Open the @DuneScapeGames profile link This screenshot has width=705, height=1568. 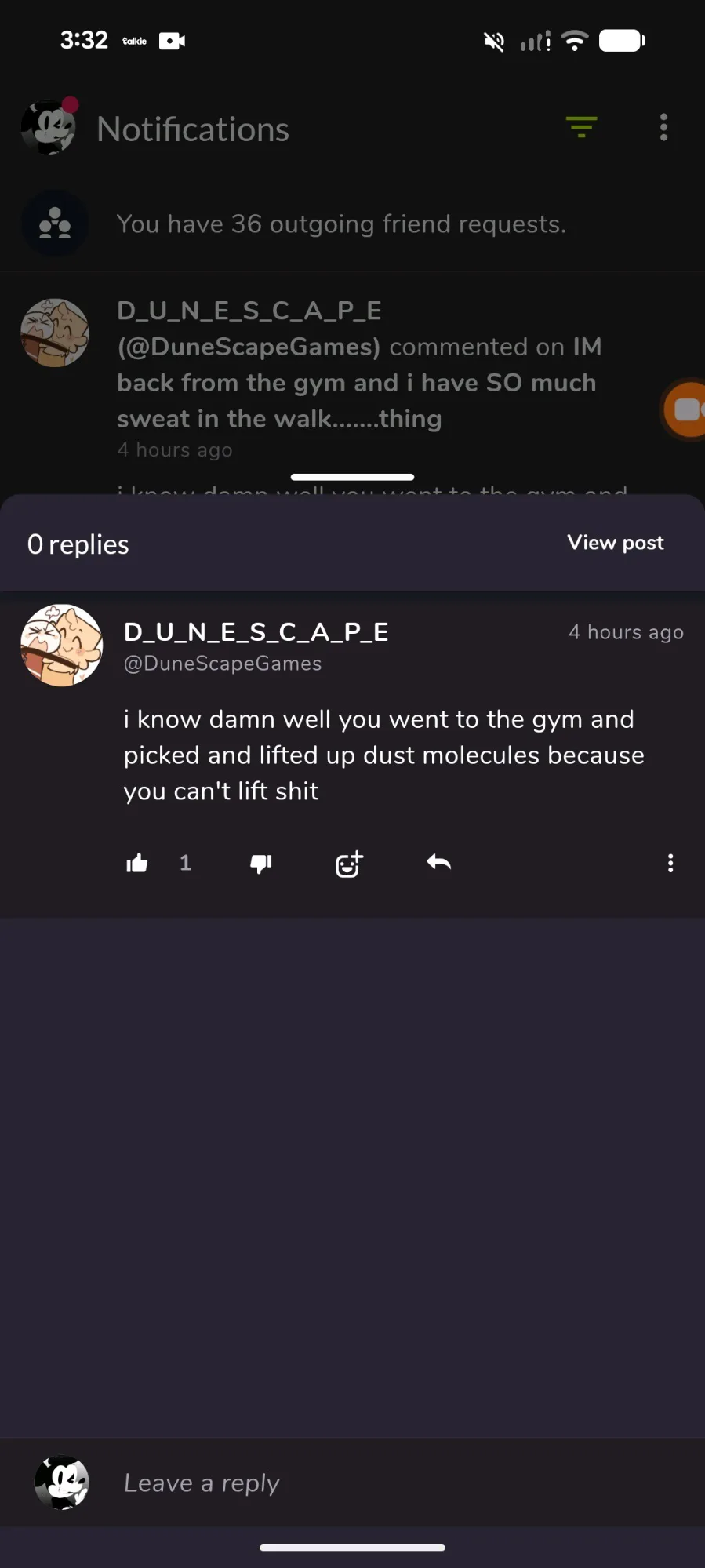point(223,664)
